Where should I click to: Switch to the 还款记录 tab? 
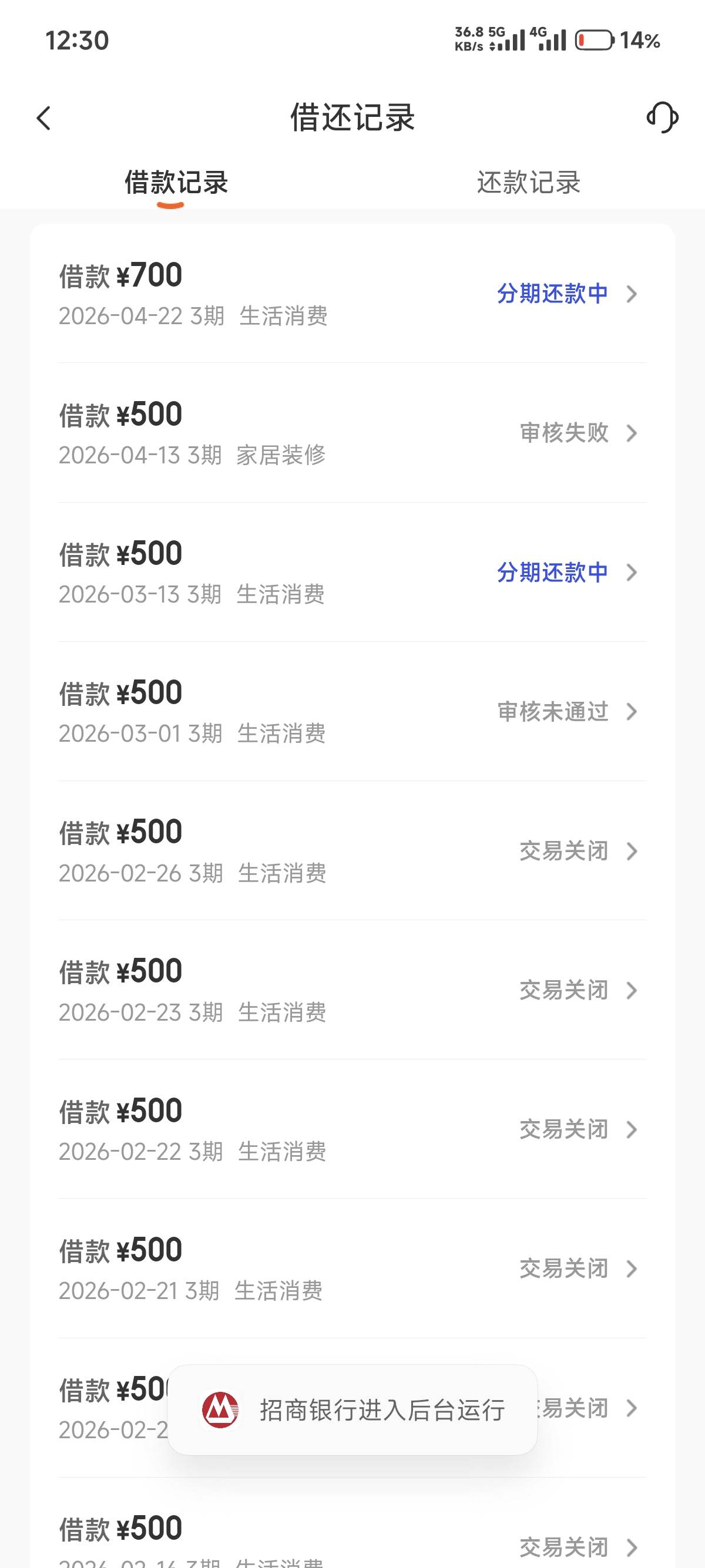point(528,183)
